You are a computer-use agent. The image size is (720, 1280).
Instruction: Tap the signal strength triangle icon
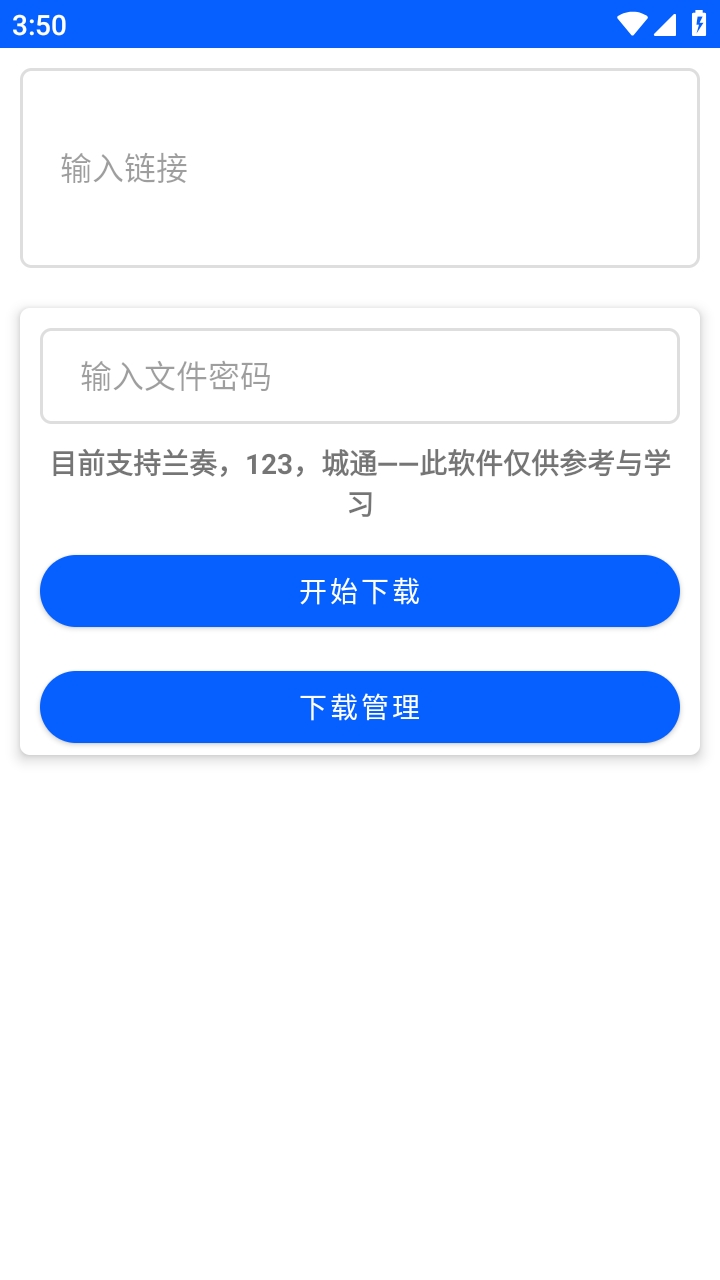click(664, 25)
